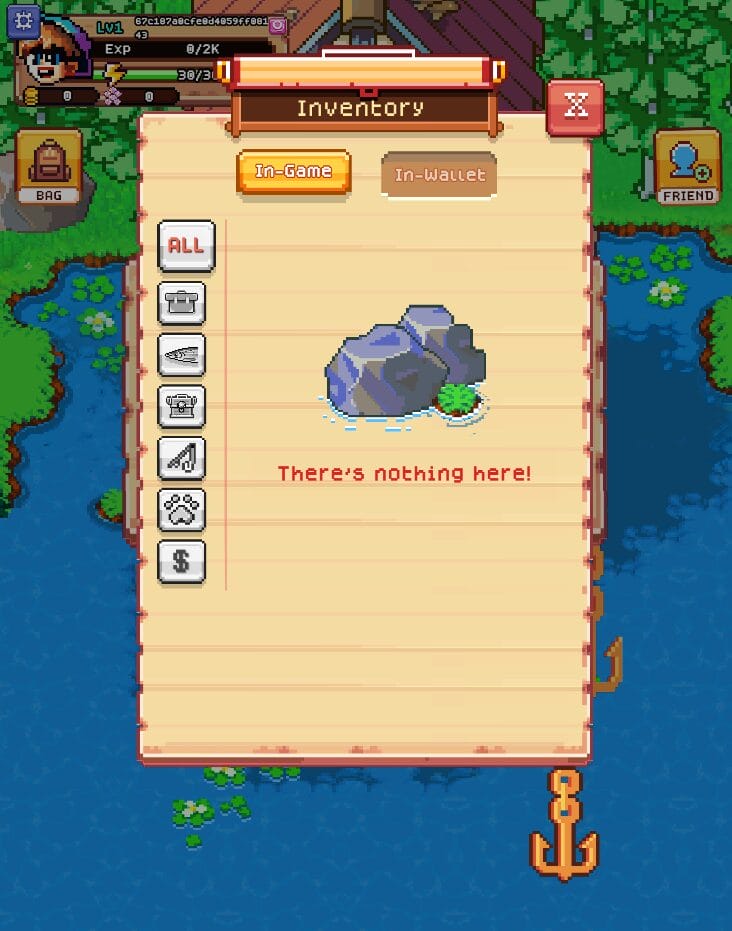Activate the fish category filter

184,353
